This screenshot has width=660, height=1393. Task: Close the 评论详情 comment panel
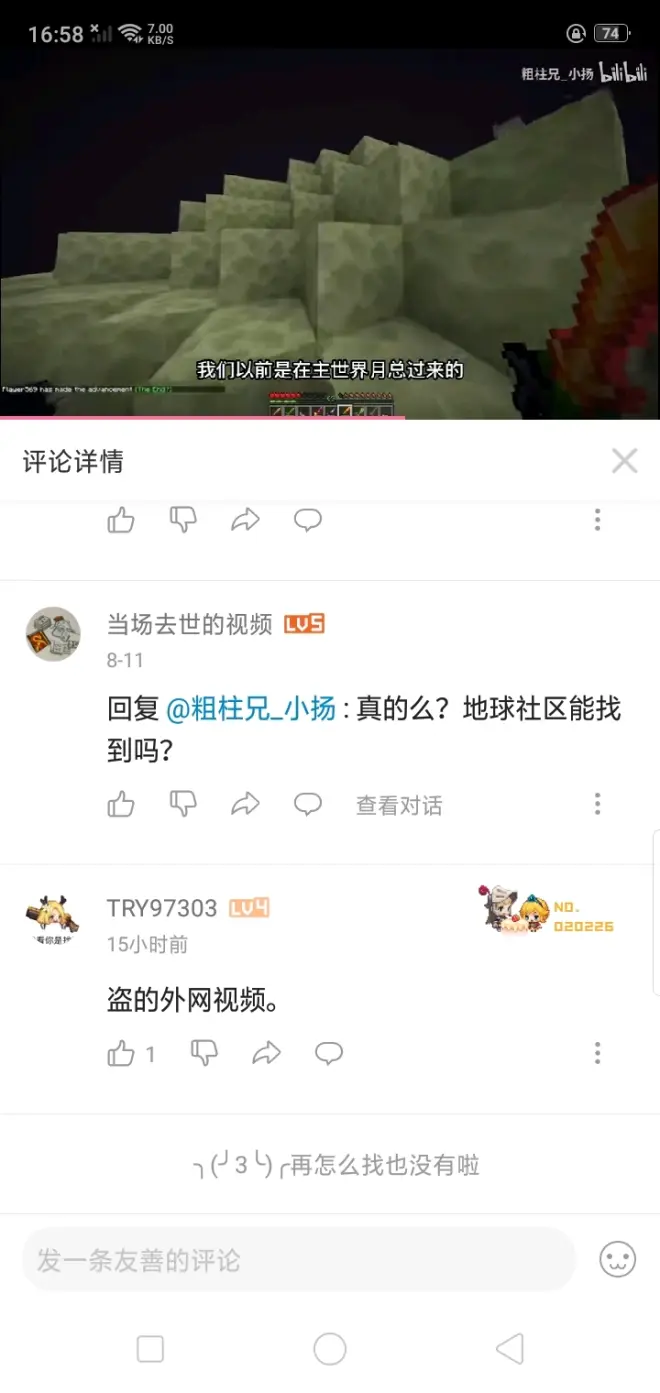(x=624, y=461)
